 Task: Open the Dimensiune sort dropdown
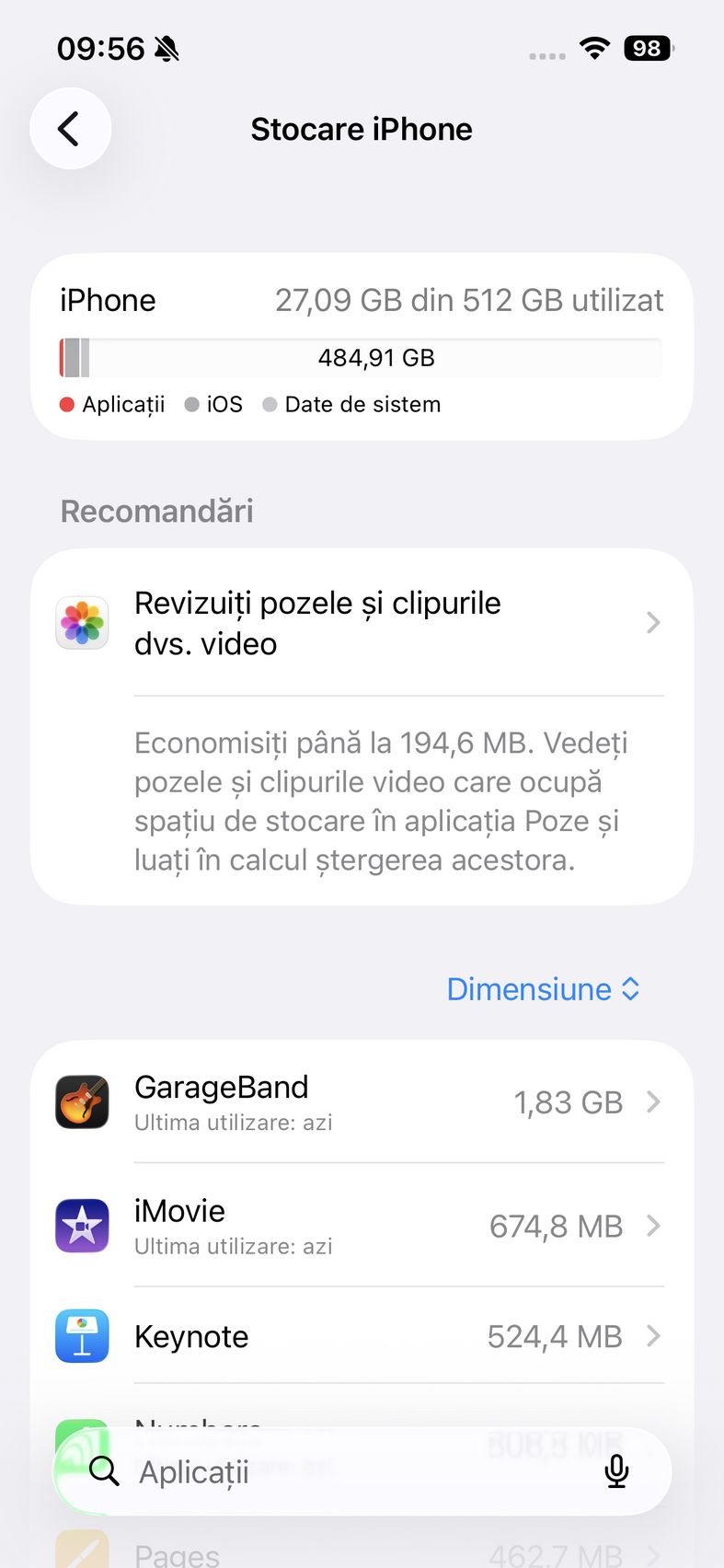543,989
